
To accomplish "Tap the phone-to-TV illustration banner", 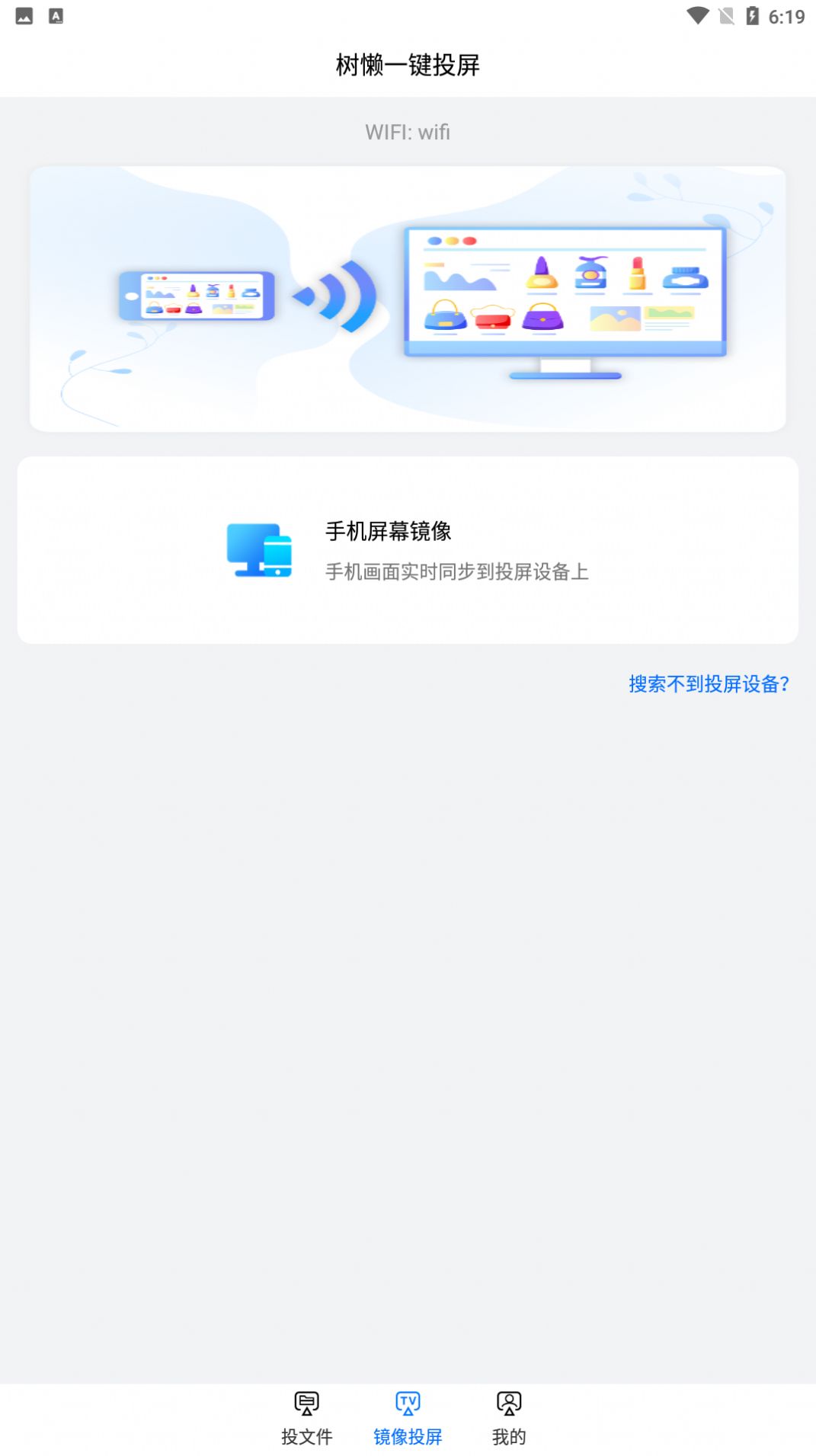I will (408, 298).
